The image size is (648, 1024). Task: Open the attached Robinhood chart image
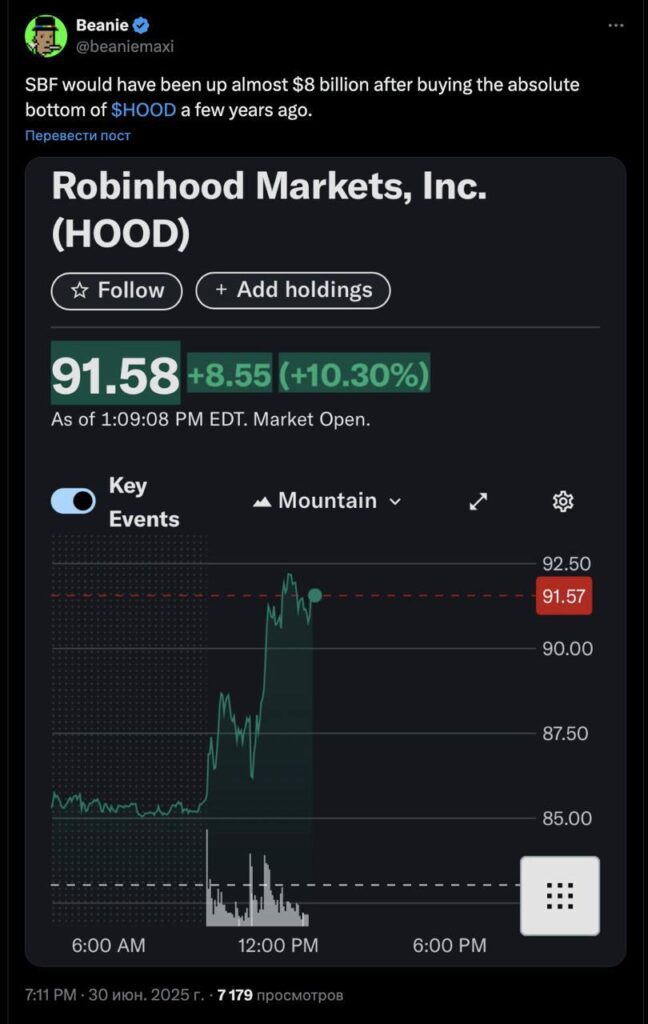pyautogui.click(x=325, y=560)
